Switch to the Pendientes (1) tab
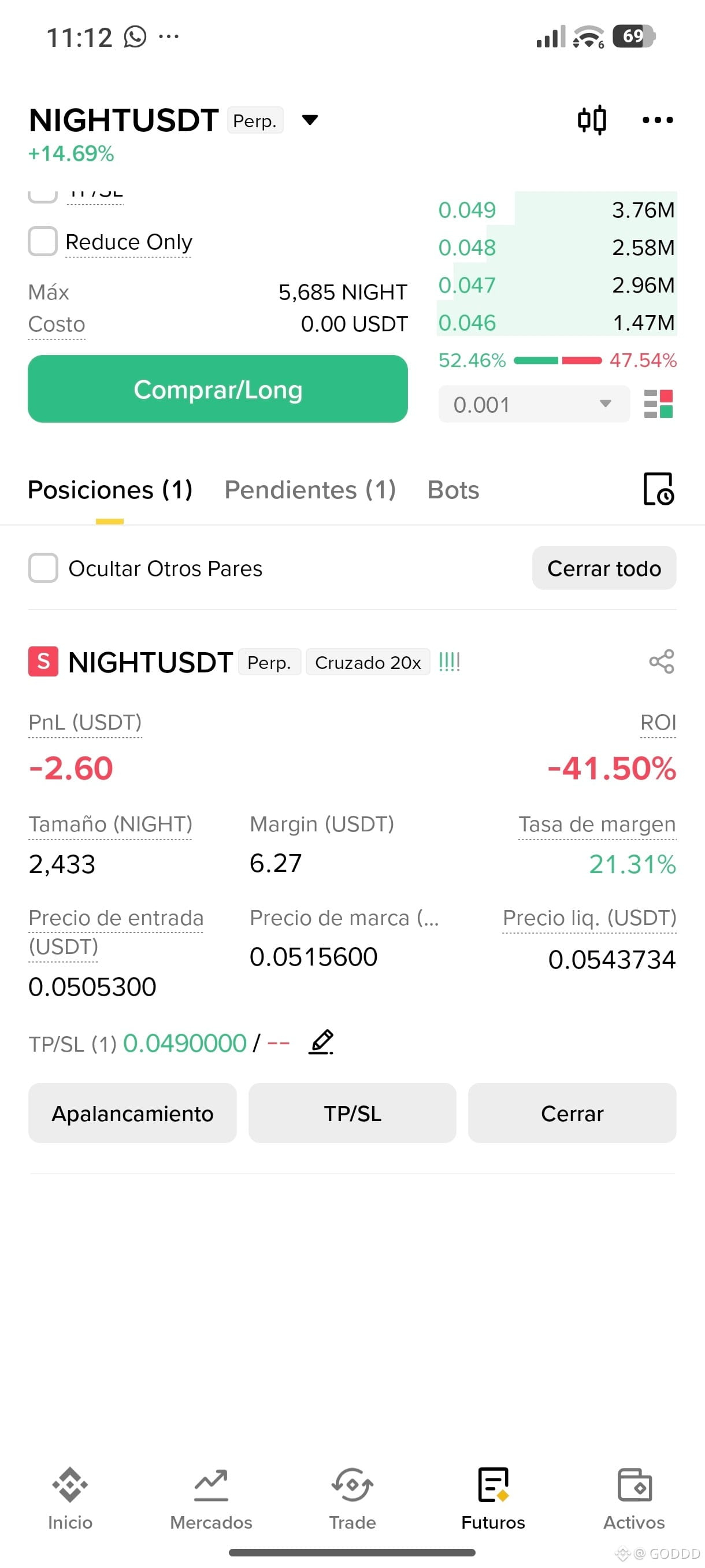This screenshot has width=705, height=1568. pyautogui.click(x=310, y=490)
